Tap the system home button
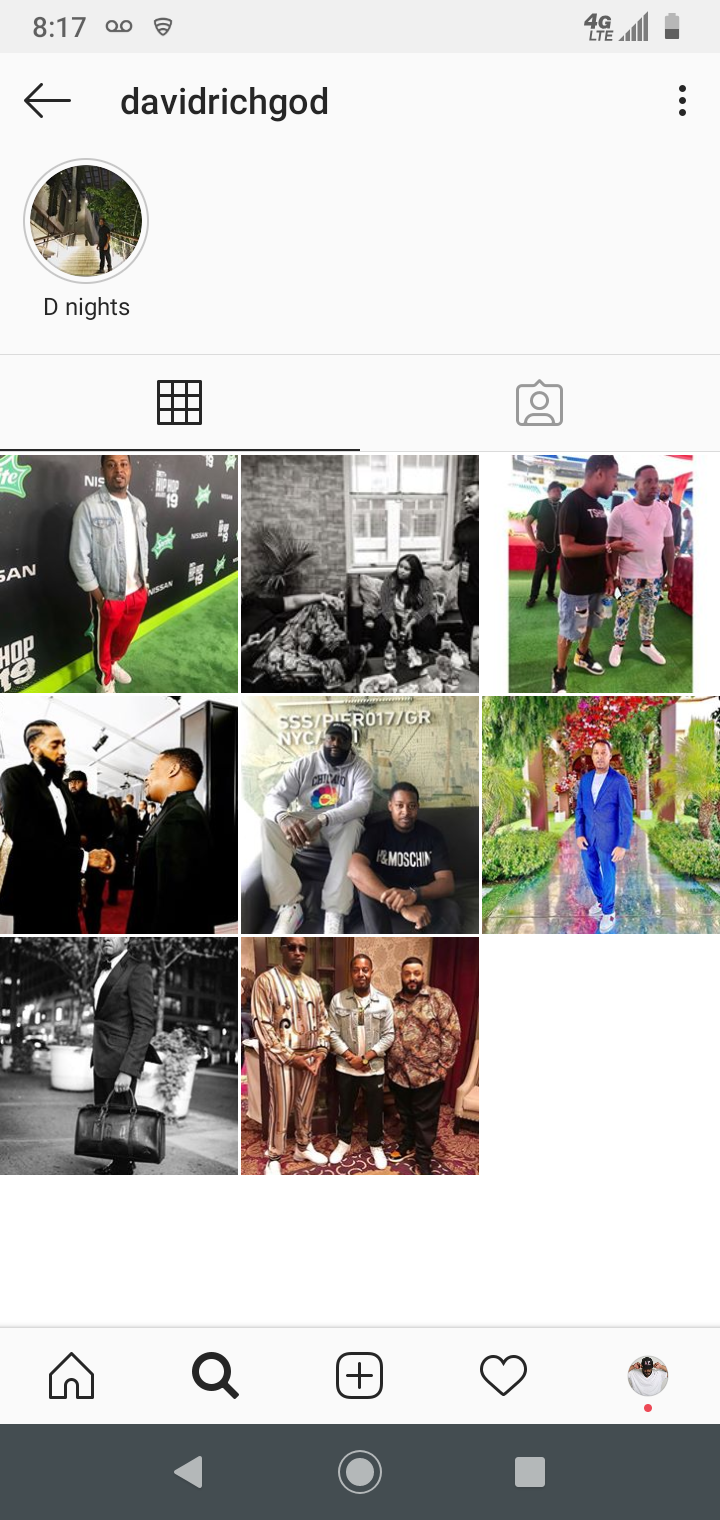The height and width of the screenshot is (1520, 720). point(360,1471)
